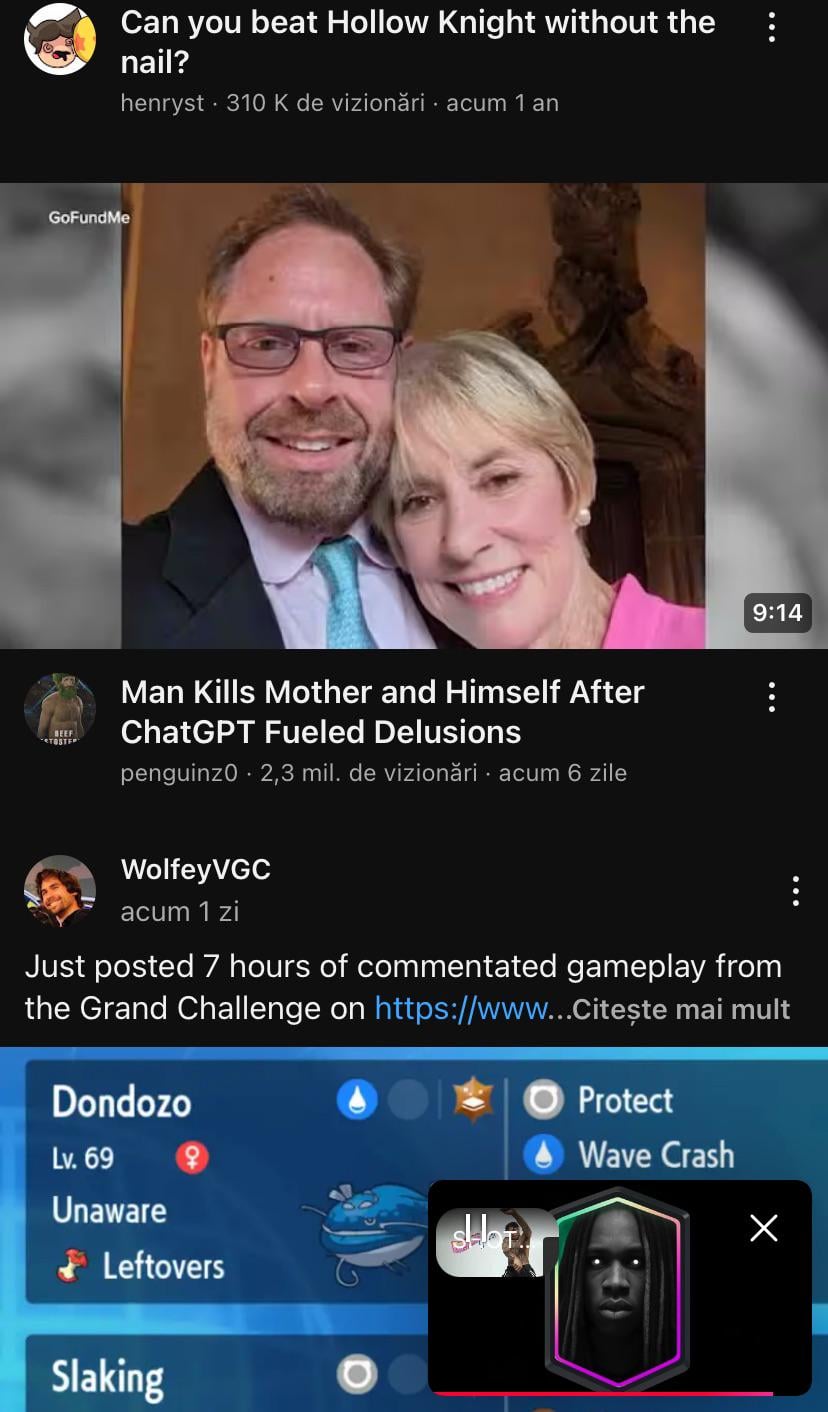Open options for the WolfeyVGC post
Image resolution: width=828 pixels, height=1412 pixels.
(x=795, y=890)
